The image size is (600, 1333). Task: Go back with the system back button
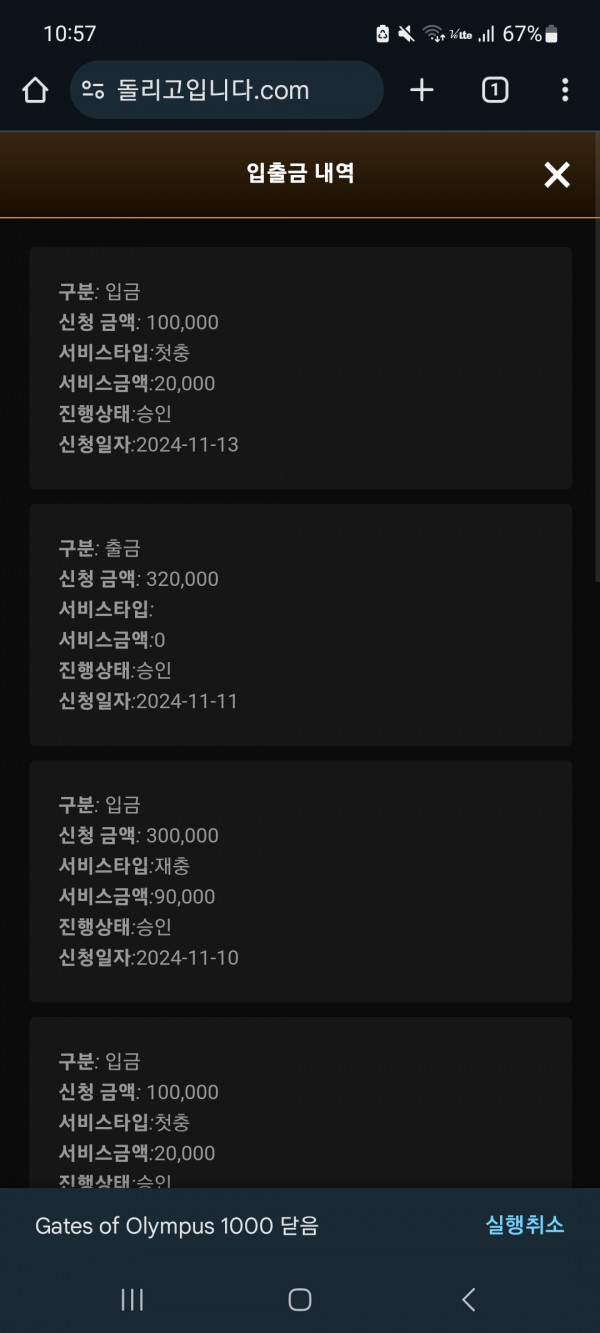(x=468, y=1299)
